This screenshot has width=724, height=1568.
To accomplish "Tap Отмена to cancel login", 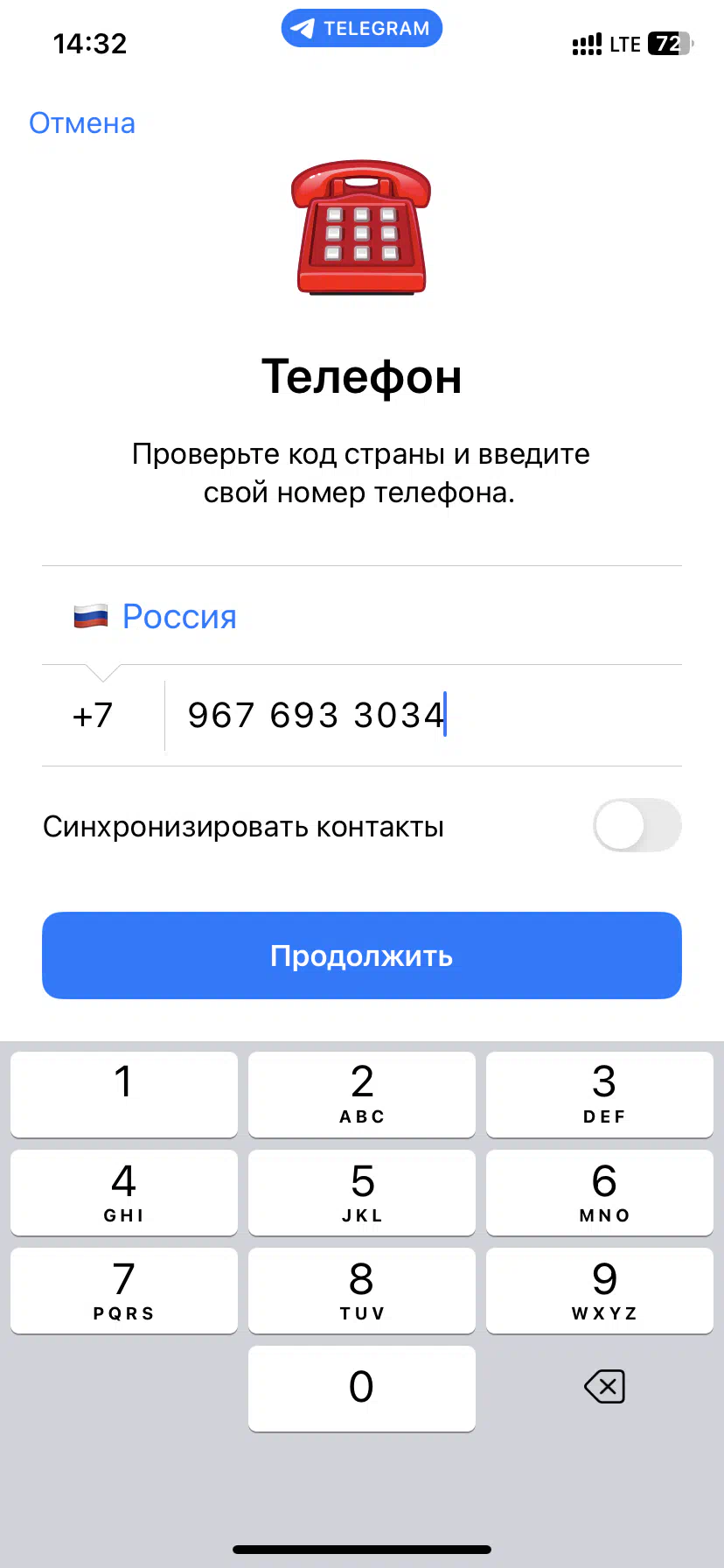I will (x=82, y=123).
